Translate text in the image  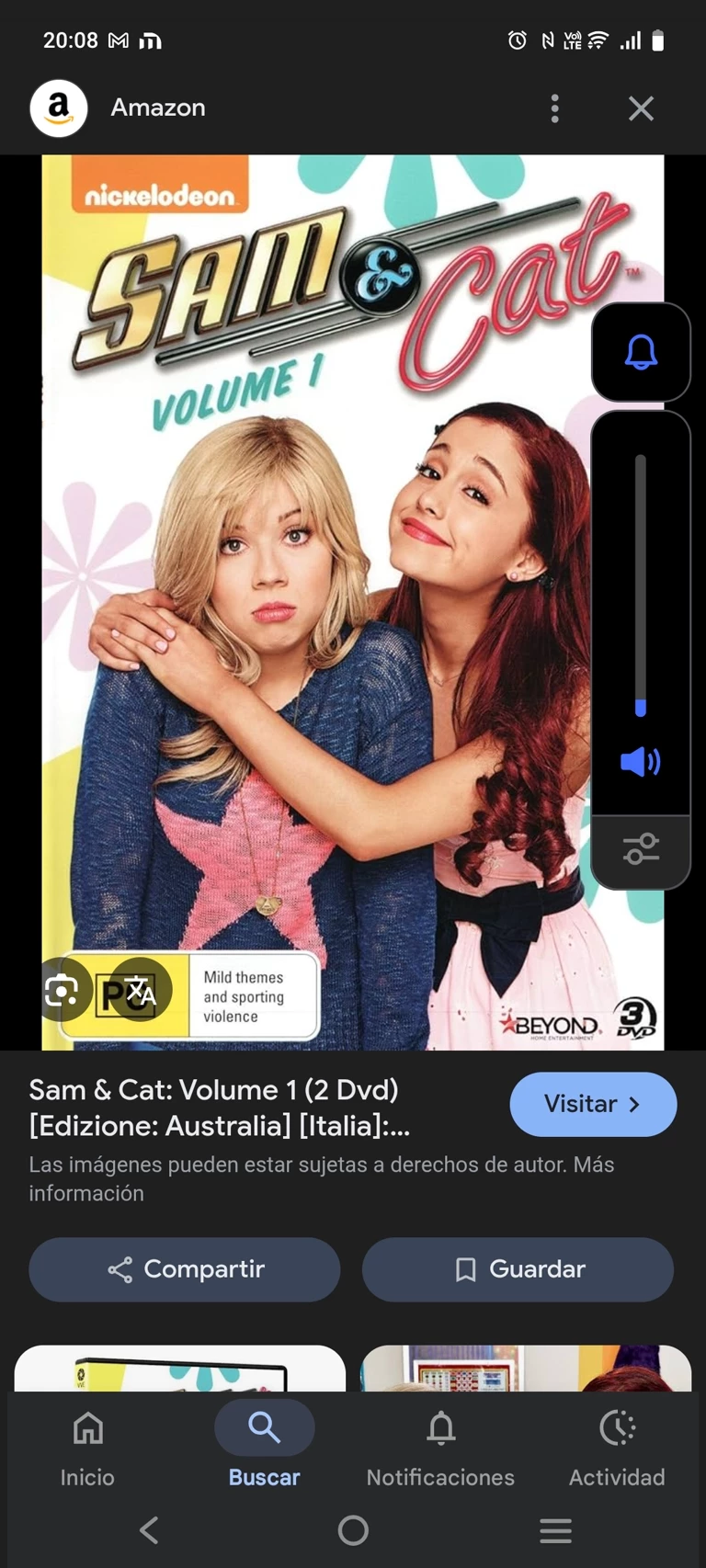141,991
